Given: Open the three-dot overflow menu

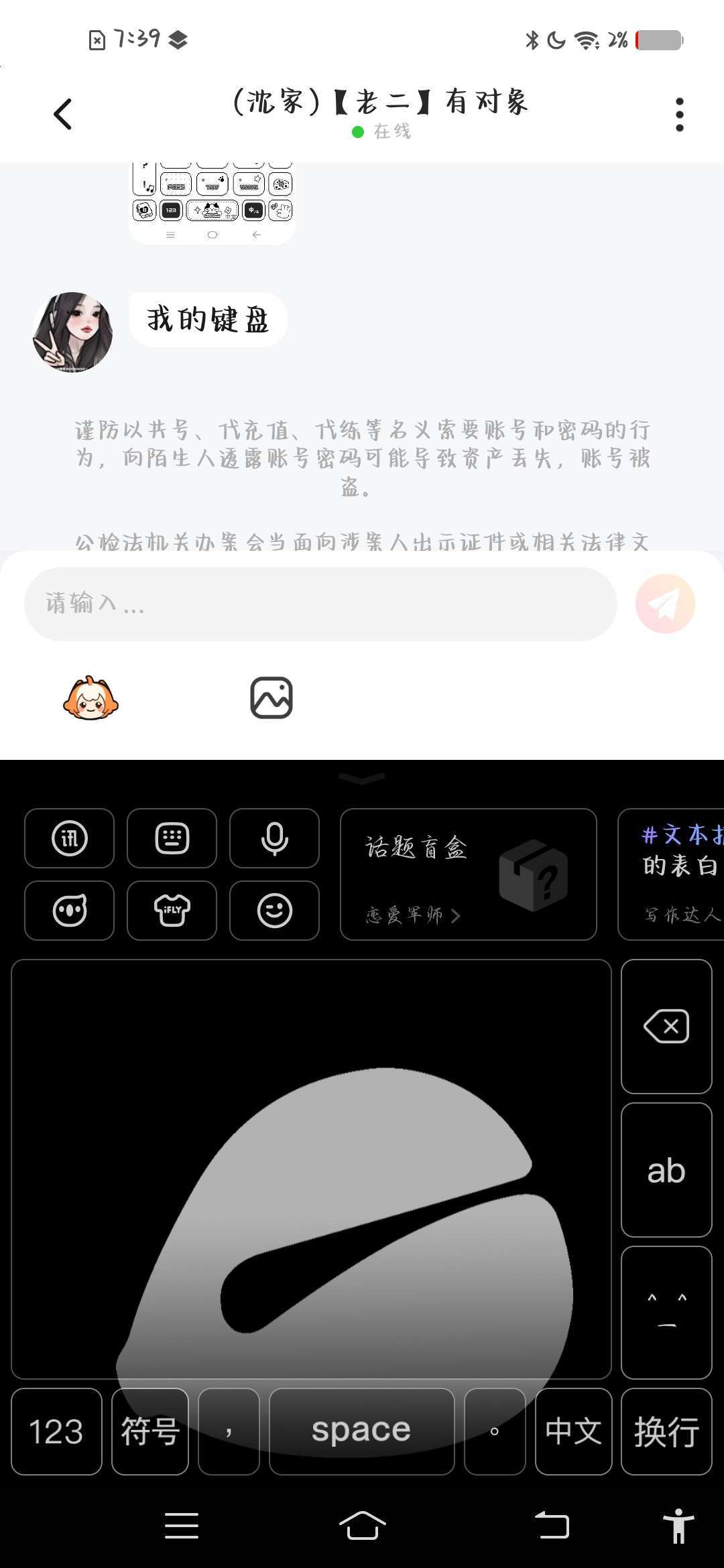Looking at the screenshot, I should pyautogui.click(x=679, y=115).
